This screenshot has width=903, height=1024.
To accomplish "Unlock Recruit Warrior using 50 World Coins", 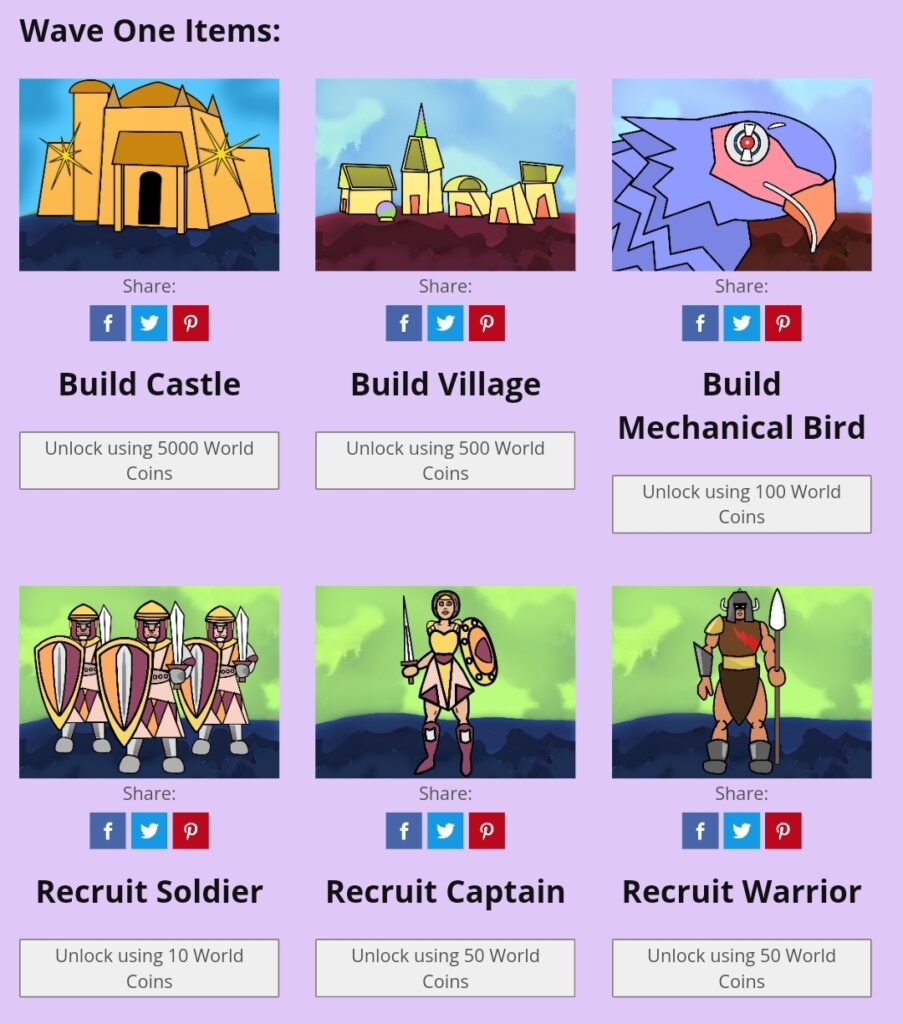I will tap(741, 968).
